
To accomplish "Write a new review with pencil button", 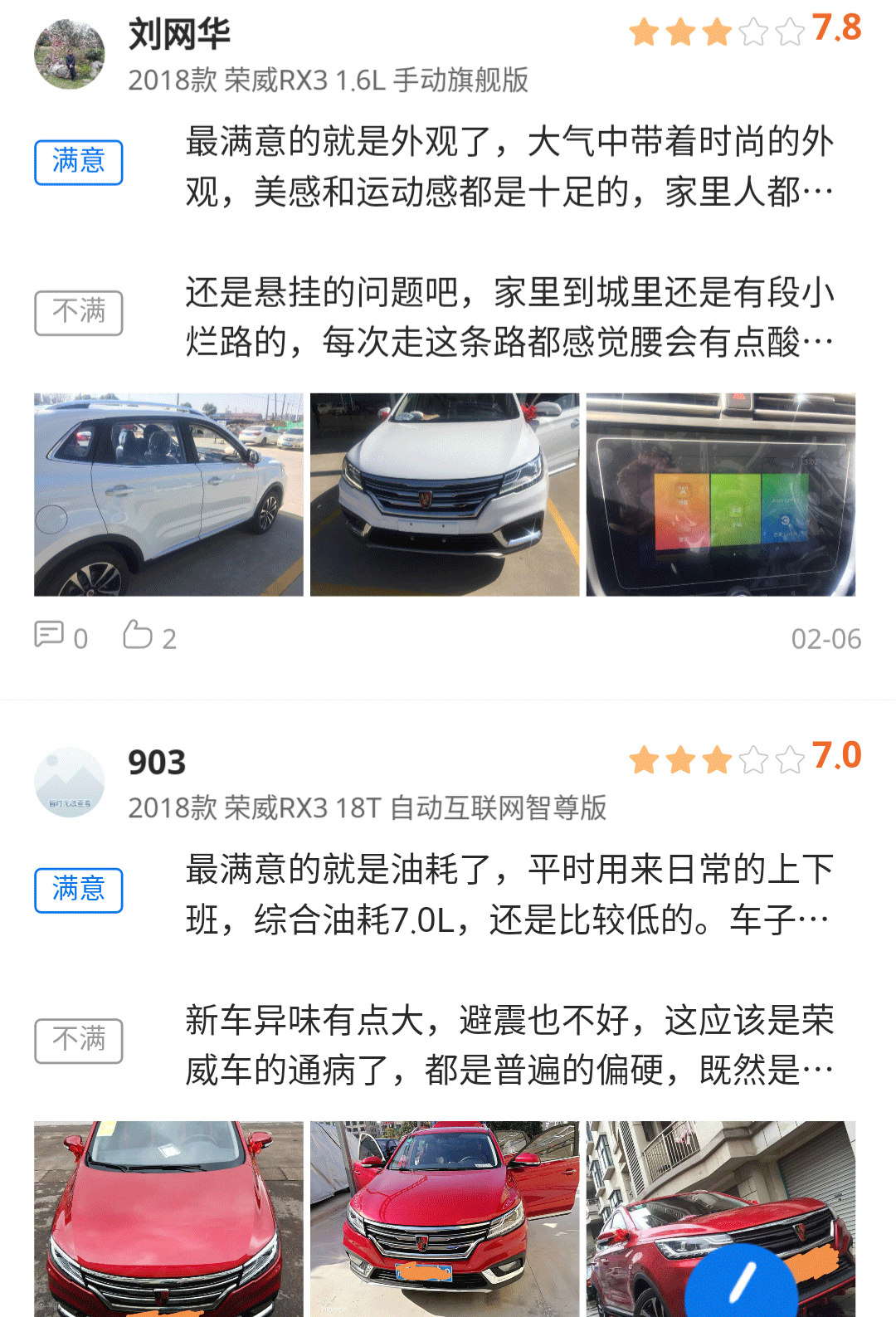I will (x=742, y=1282).
